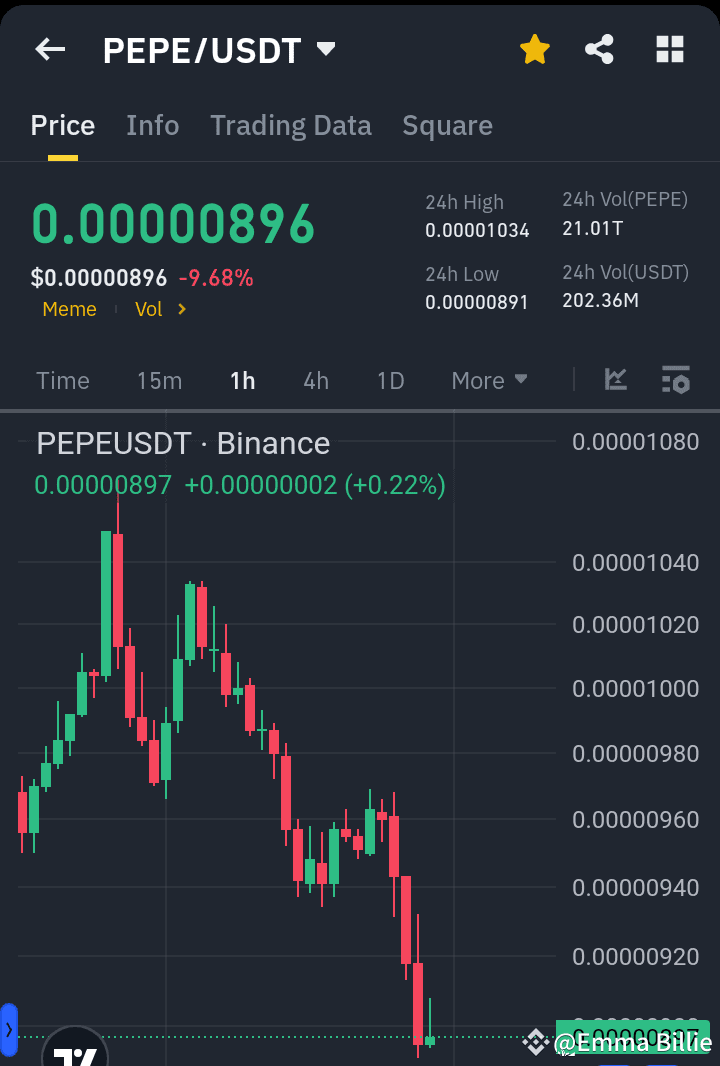Open the share icon
The width and height of the screenshot is (720, 1066).
click(599, 48)
